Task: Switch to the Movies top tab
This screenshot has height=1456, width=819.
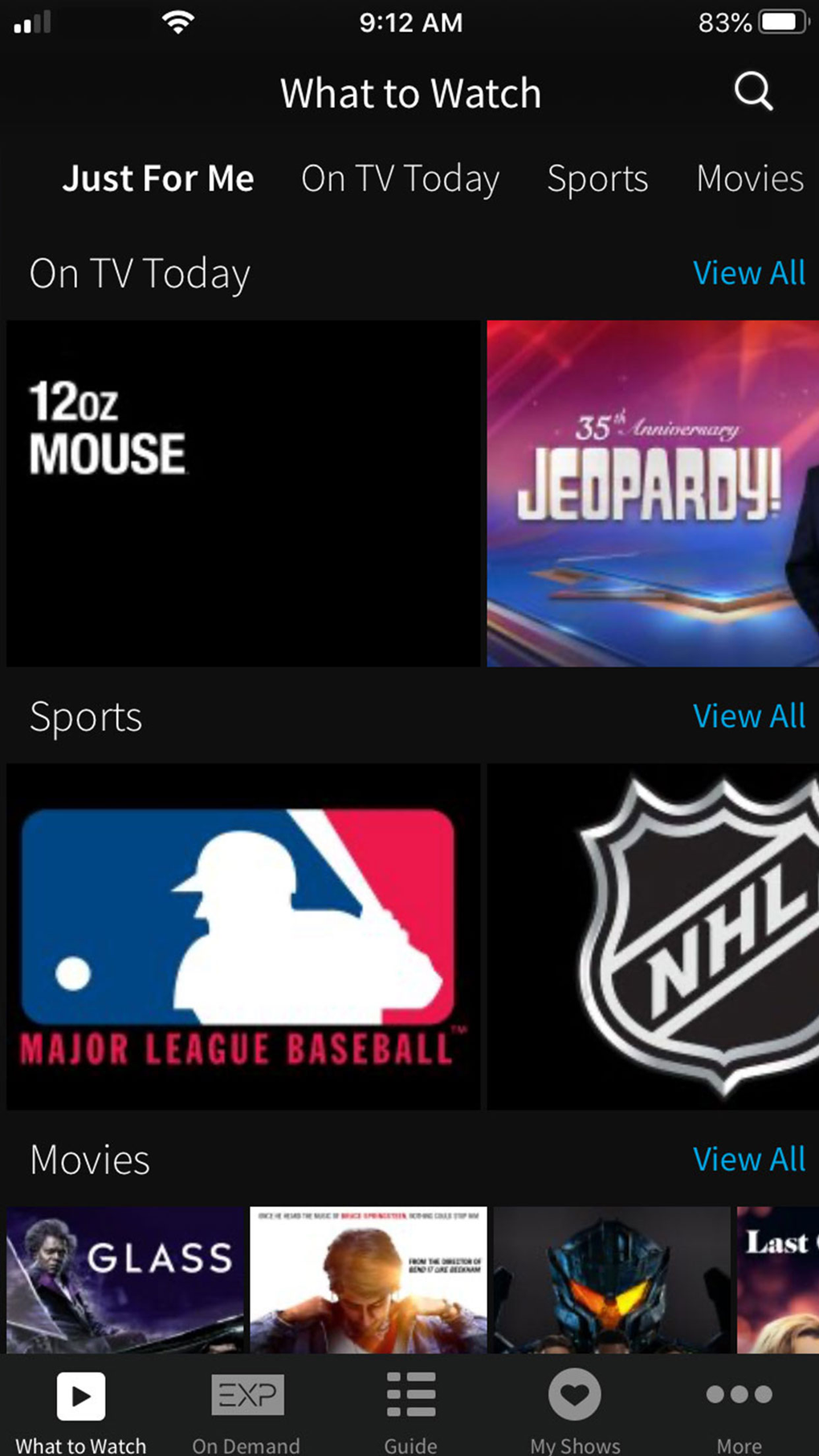Action: [749, 178]
